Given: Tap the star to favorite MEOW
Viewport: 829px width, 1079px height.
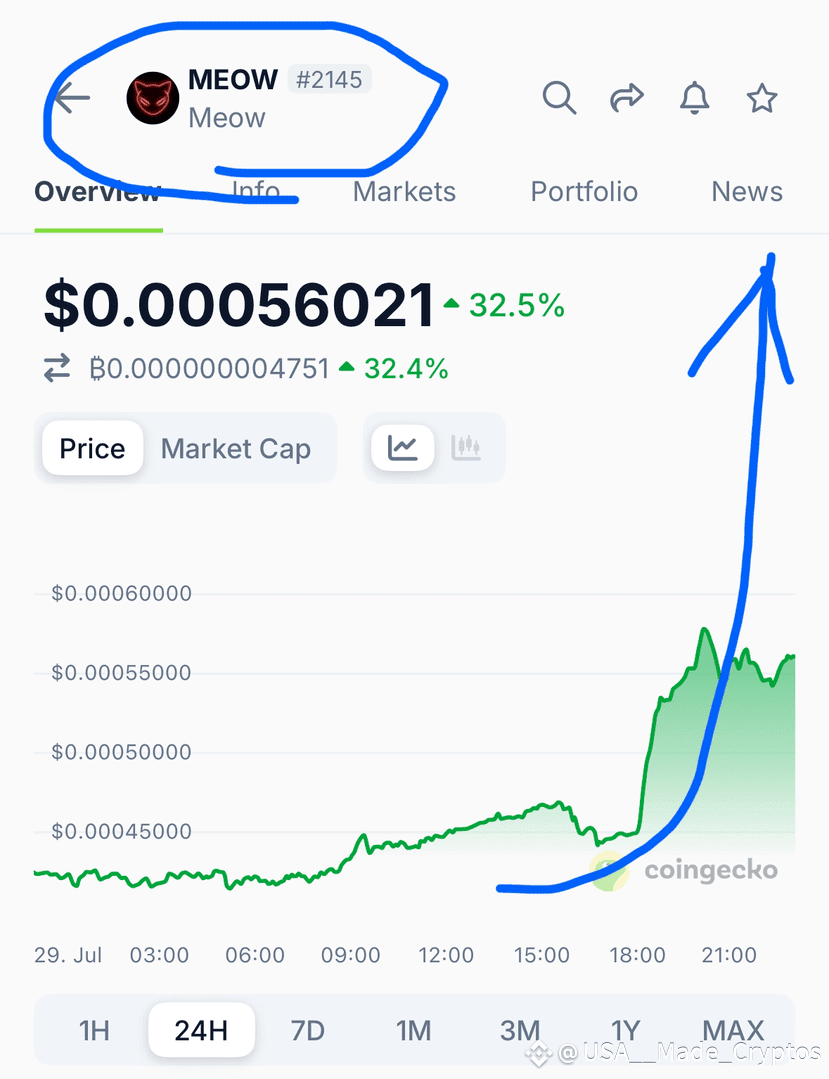Looking at the screenshot, I should click(762, 98).
